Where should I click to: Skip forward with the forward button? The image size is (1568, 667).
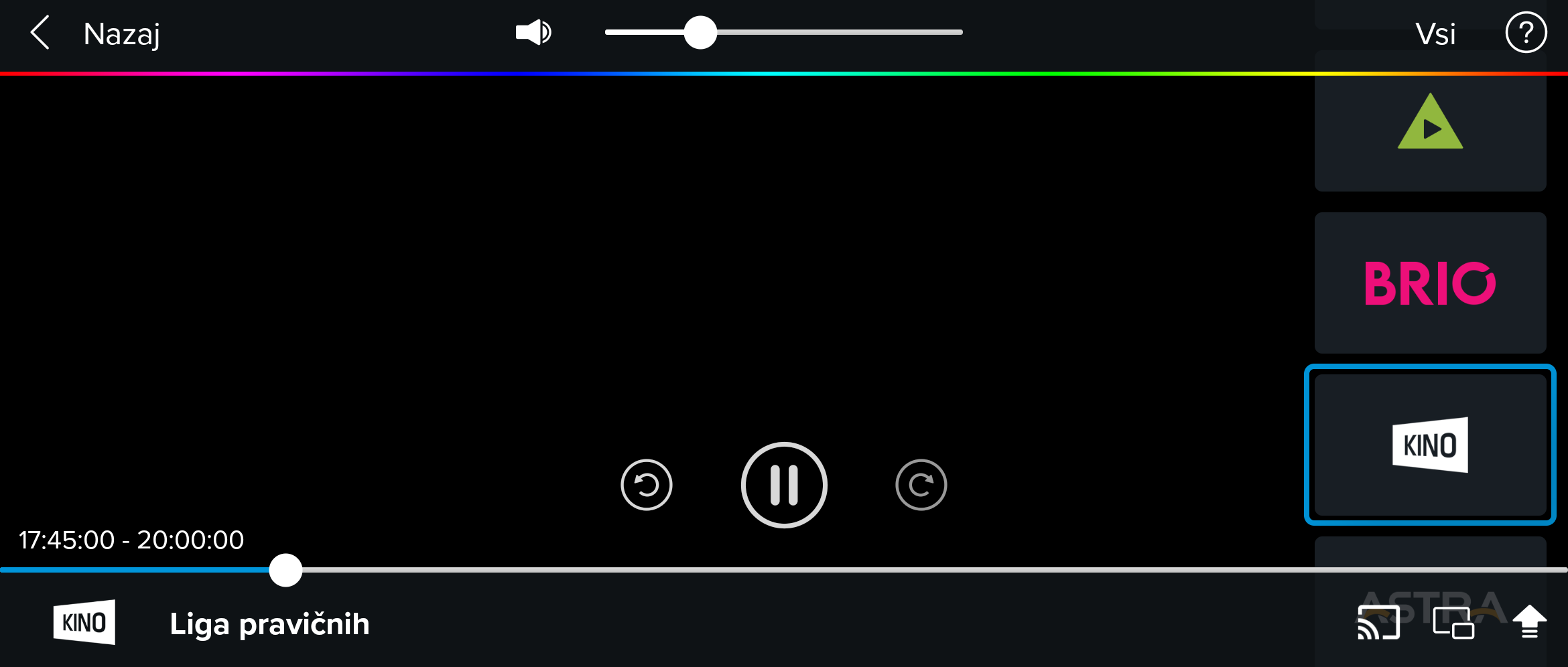921,485
